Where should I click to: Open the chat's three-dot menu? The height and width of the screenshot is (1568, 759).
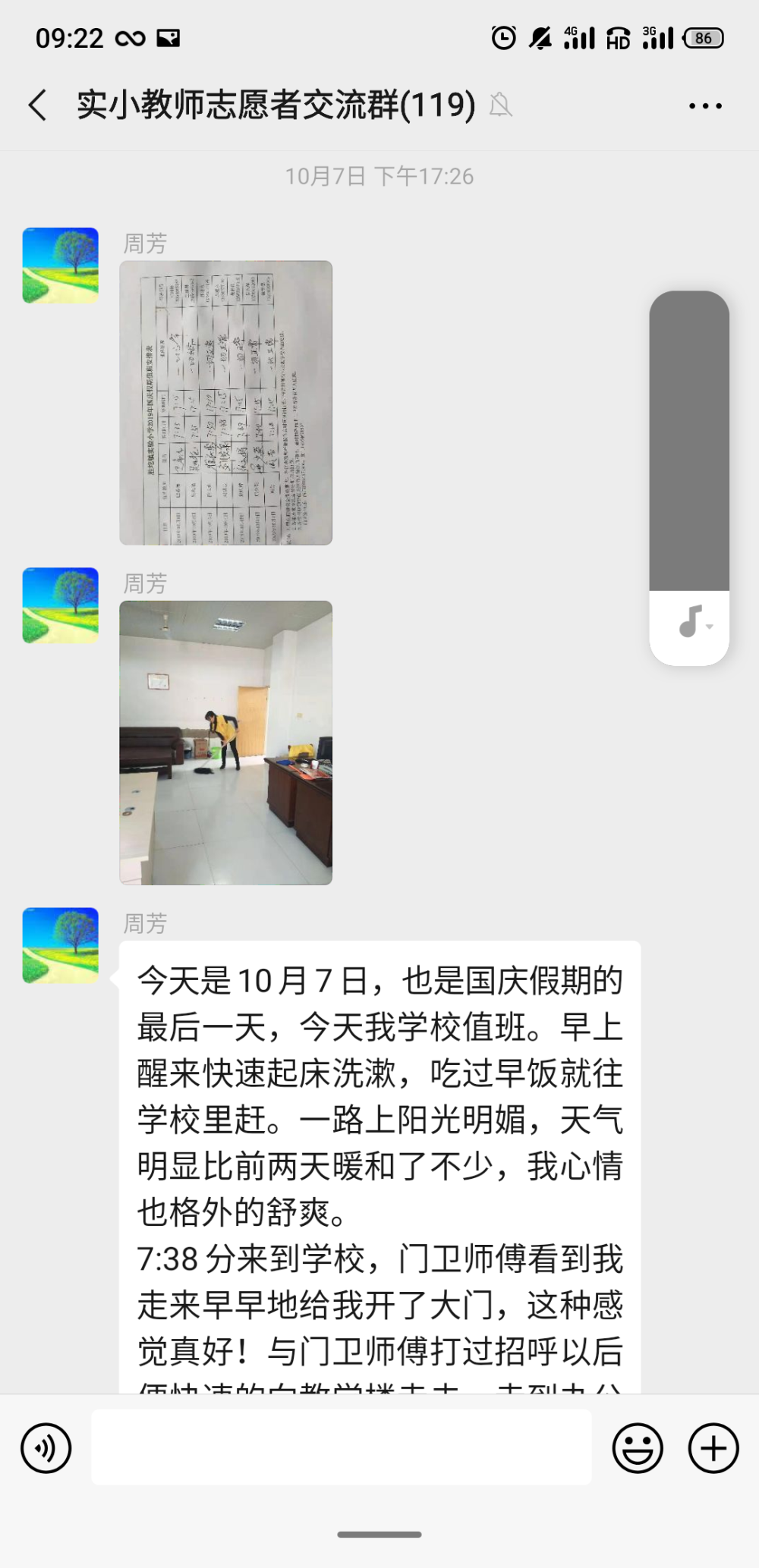[x=705, y=105]
